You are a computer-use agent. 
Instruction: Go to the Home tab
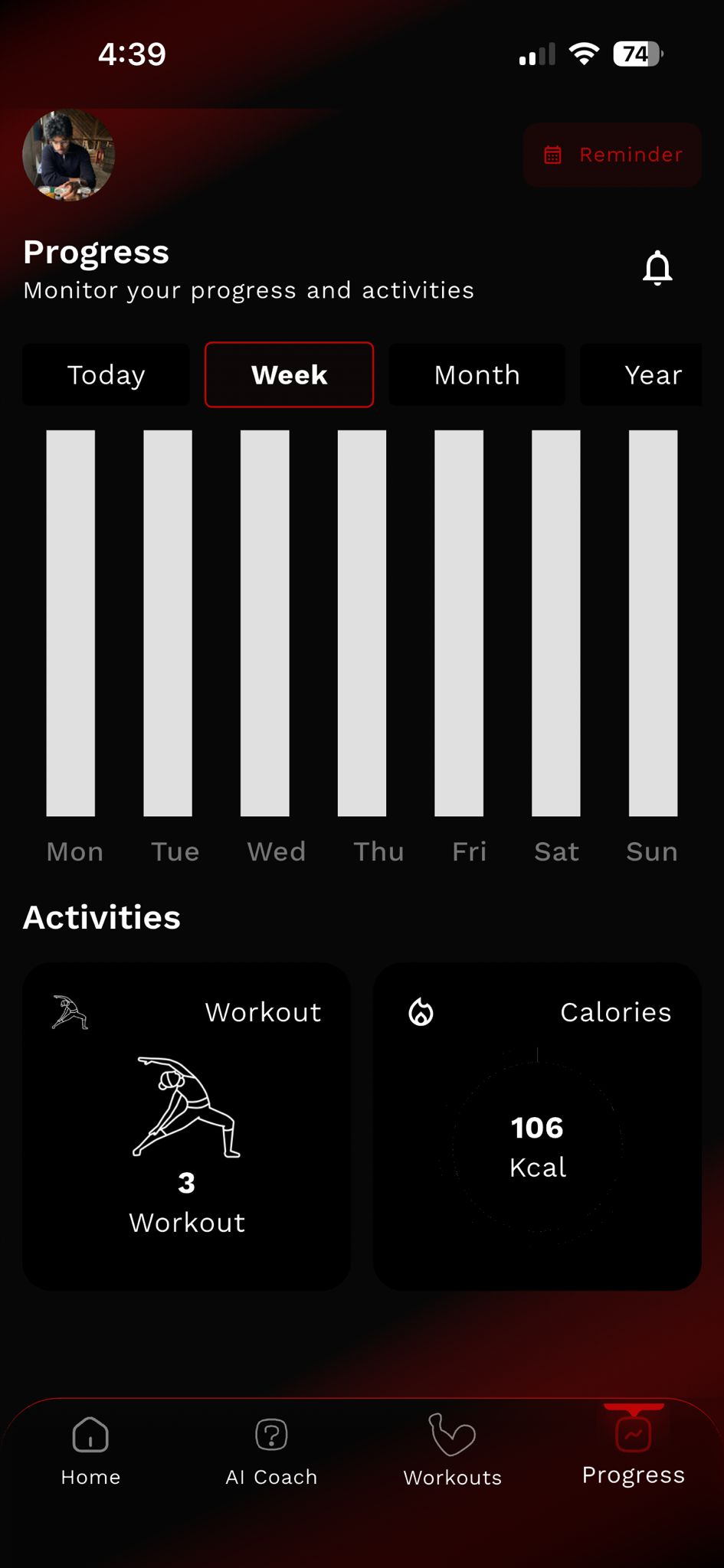(90, 1449)
